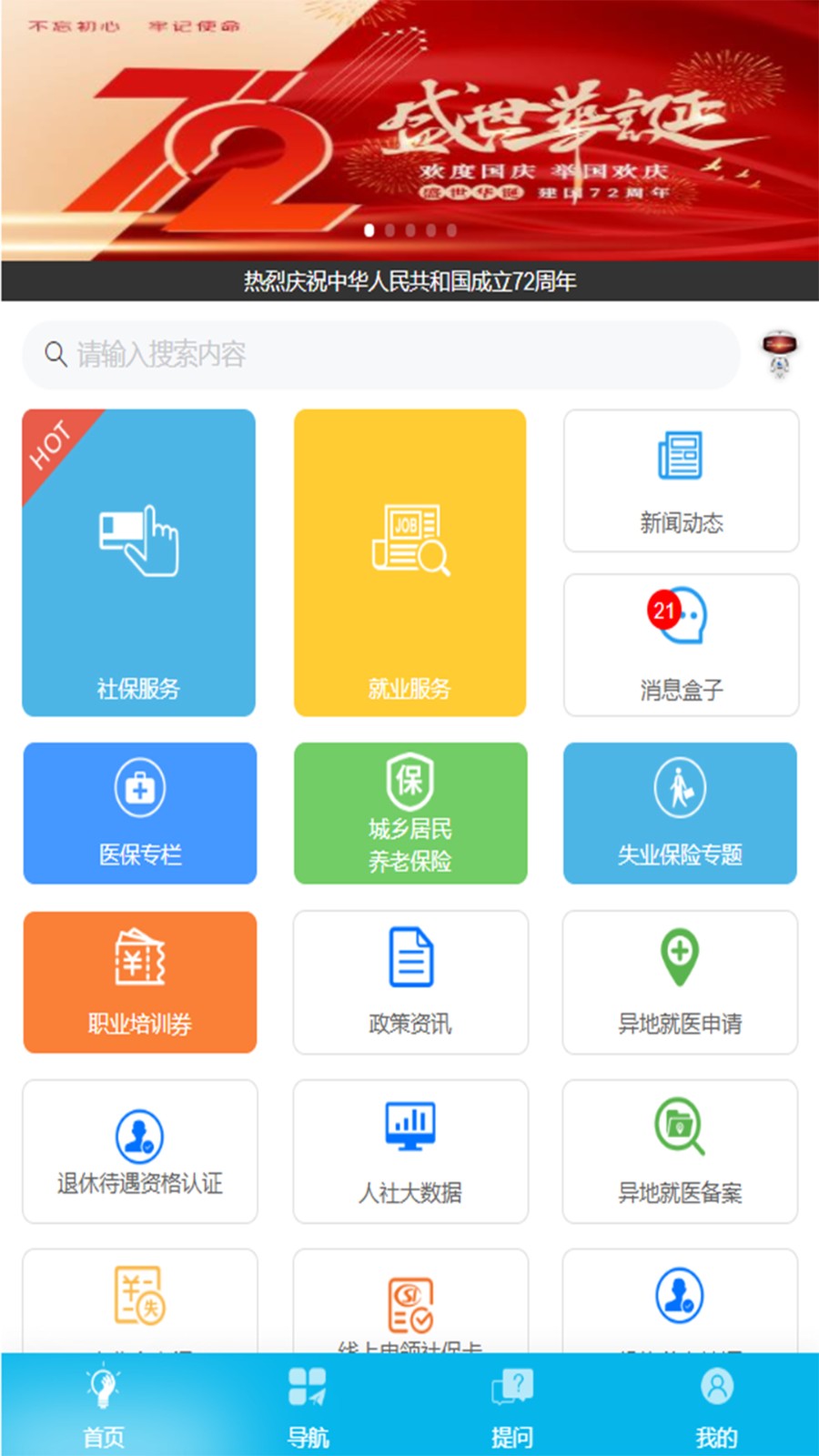Apply via 异地就医申请 icon

point(680,983)
